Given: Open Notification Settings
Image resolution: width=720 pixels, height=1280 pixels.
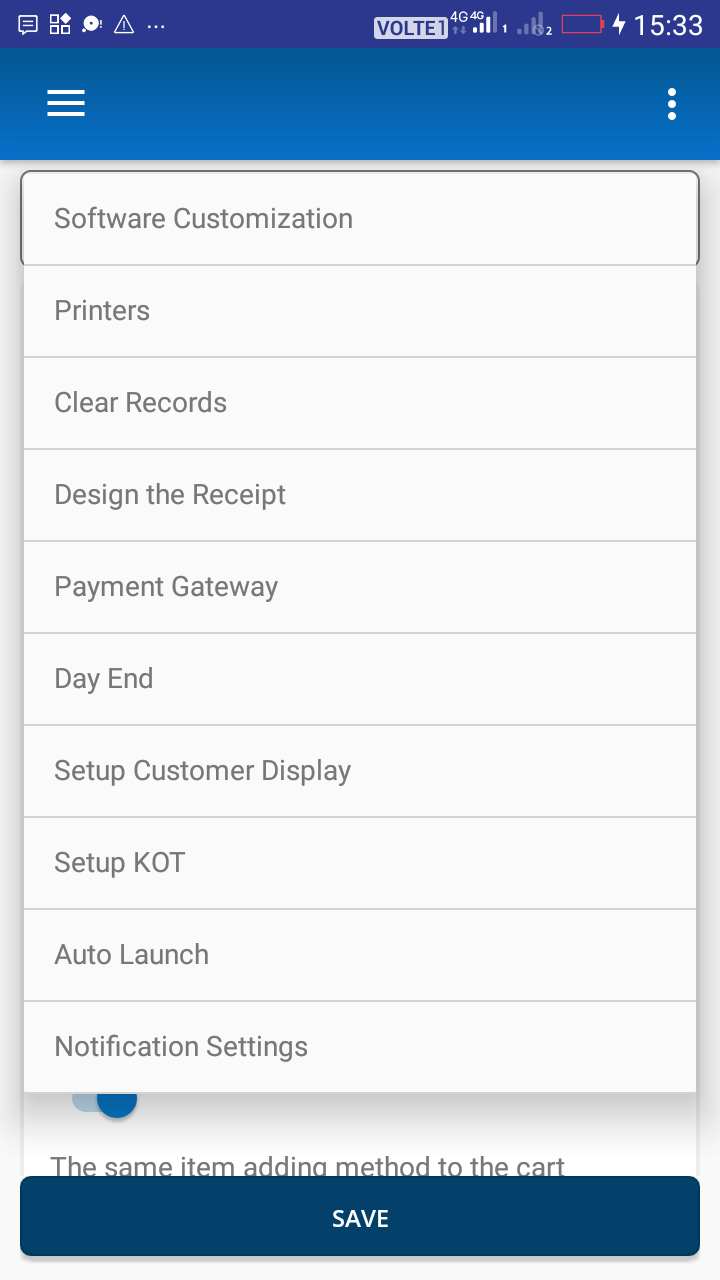Looking at the screenshot, I should (360, 1047).
